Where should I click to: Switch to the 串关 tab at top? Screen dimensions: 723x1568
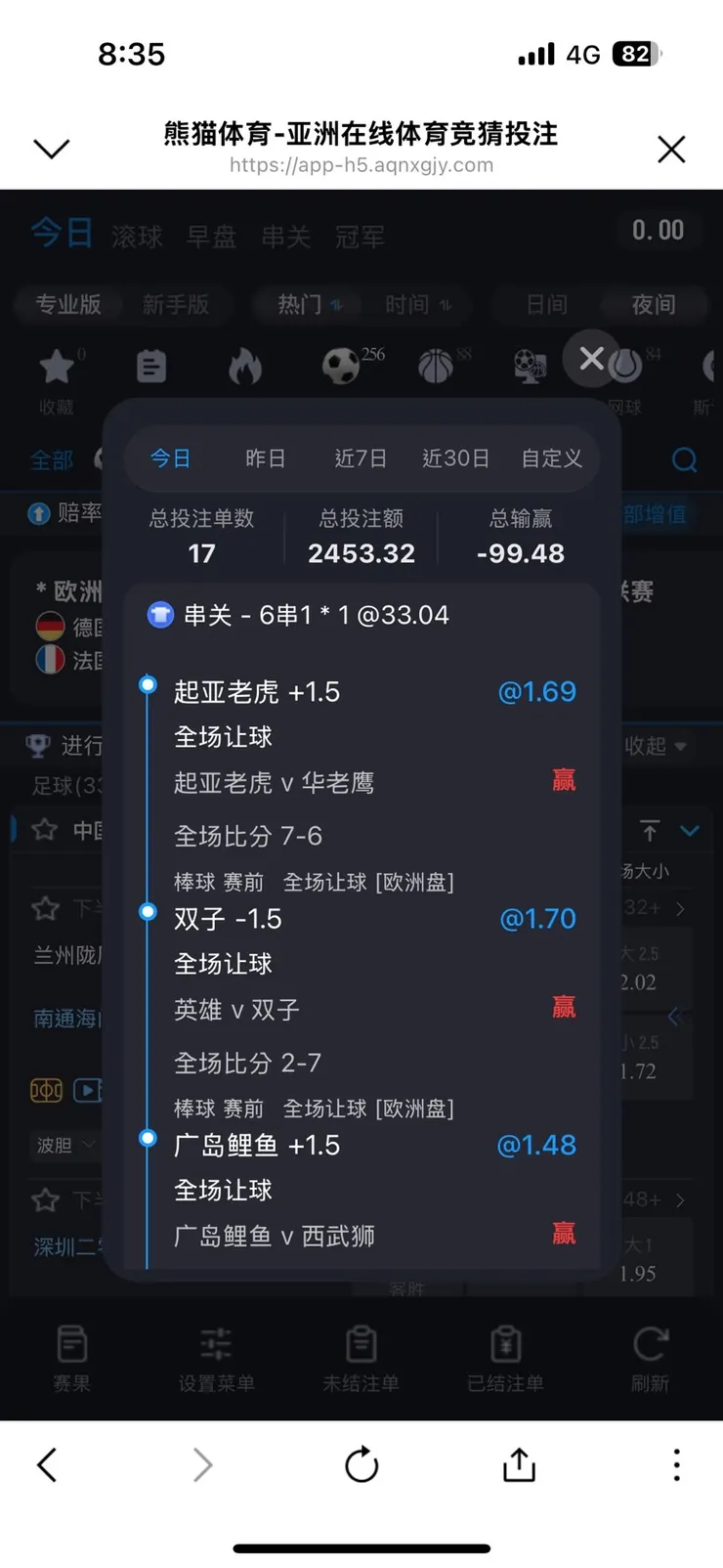(x=284, y=235)
